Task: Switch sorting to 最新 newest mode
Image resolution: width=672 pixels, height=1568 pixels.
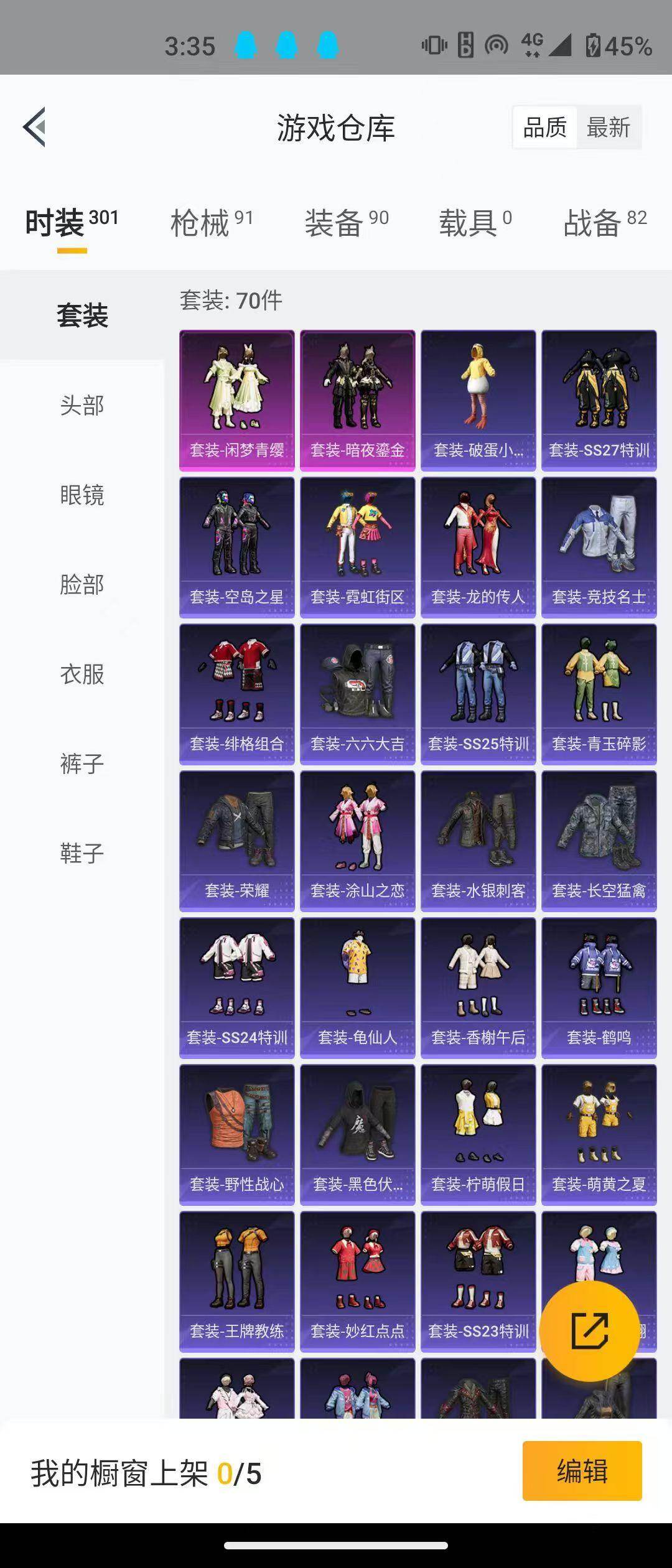Action: tap(608, 127)
